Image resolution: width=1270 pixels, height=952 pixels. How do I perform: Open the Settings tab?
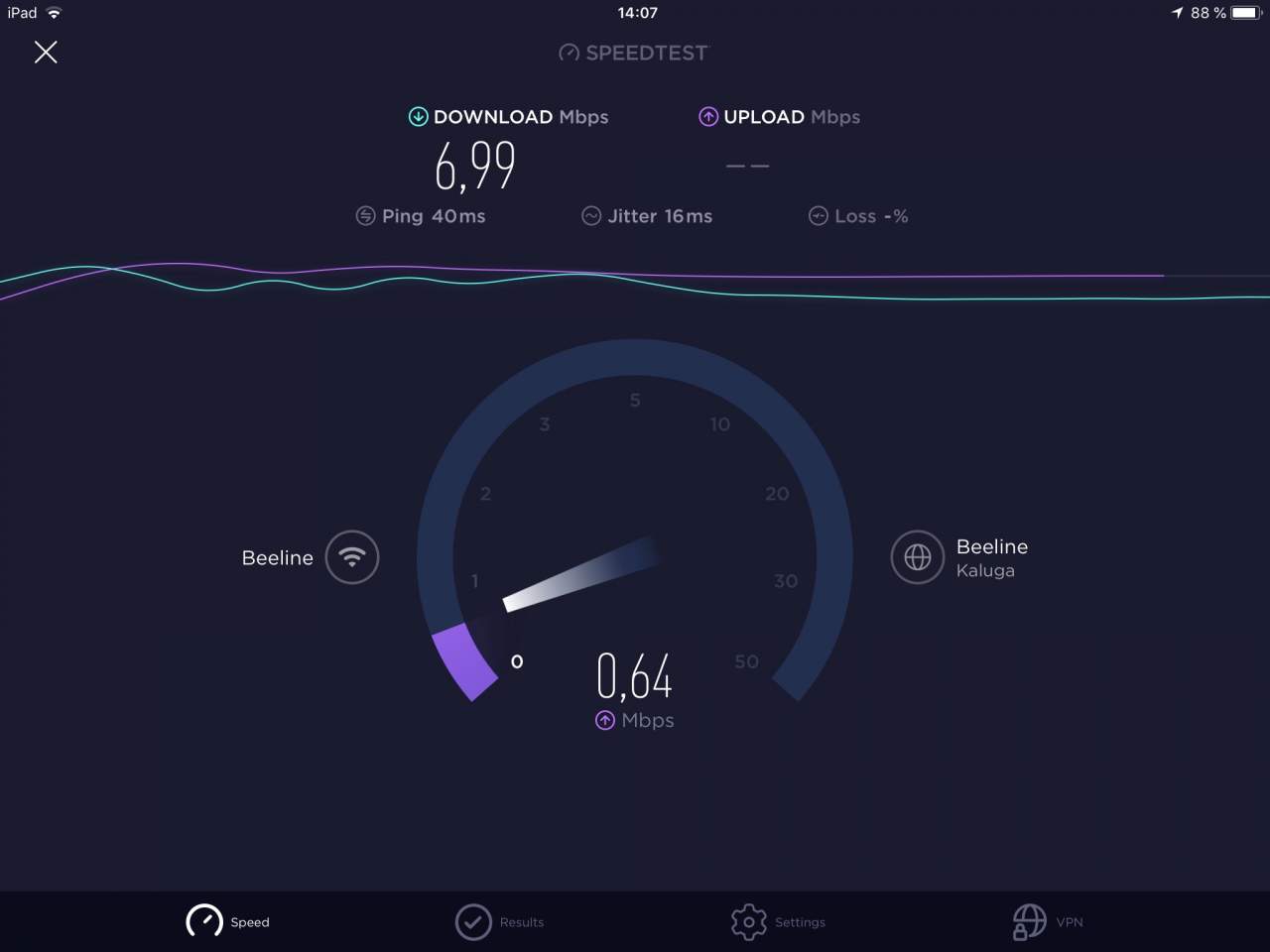777,921
